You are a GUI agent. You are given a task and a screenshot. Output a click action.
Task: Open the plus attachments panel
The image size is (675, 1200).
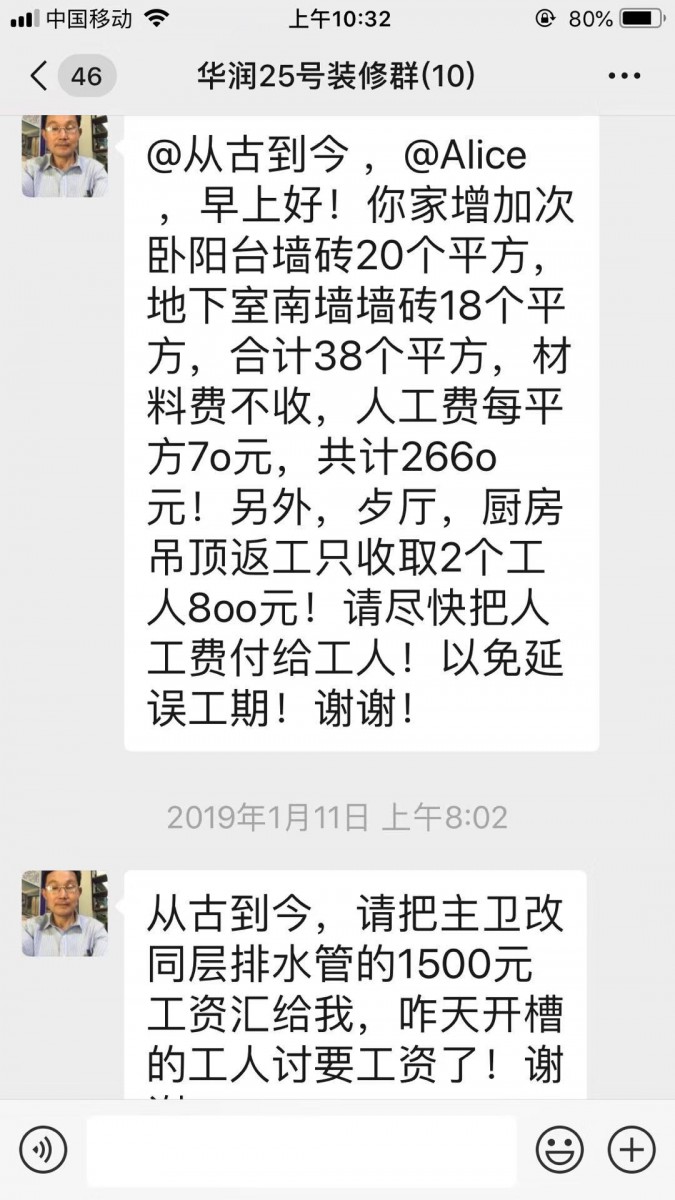(632, 1149)
